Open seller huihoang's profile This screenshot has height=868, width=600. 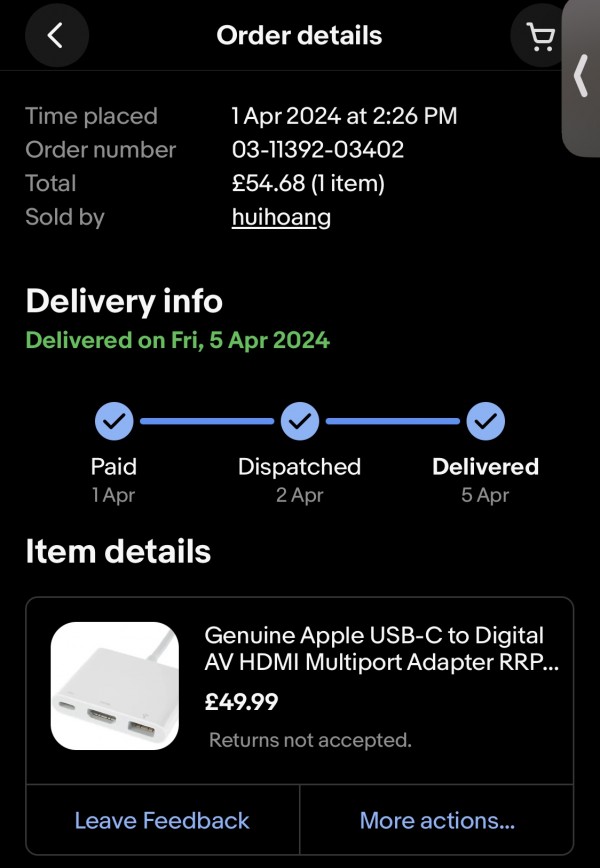[281, 217]
